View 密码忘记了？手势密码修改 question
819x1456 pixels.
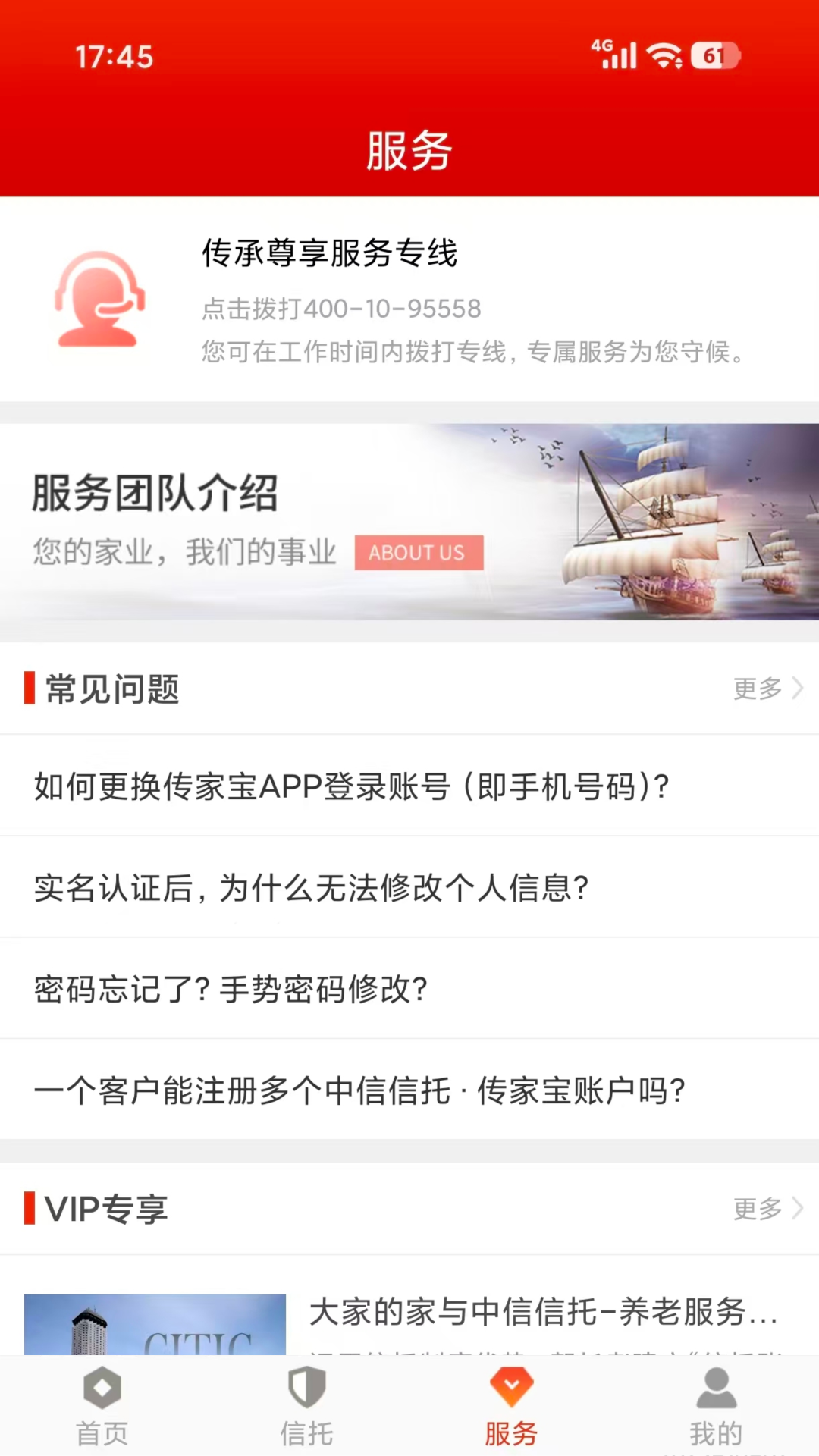point(409,989)
